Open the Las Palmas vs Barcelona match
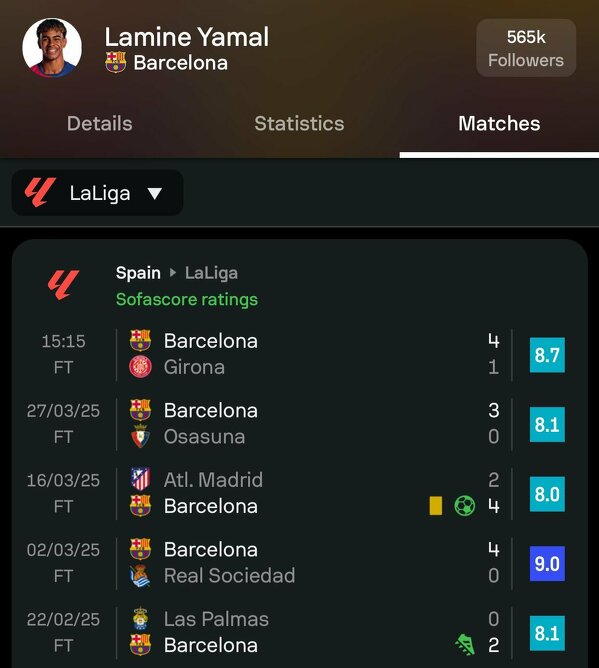 (x=300, y=632)
